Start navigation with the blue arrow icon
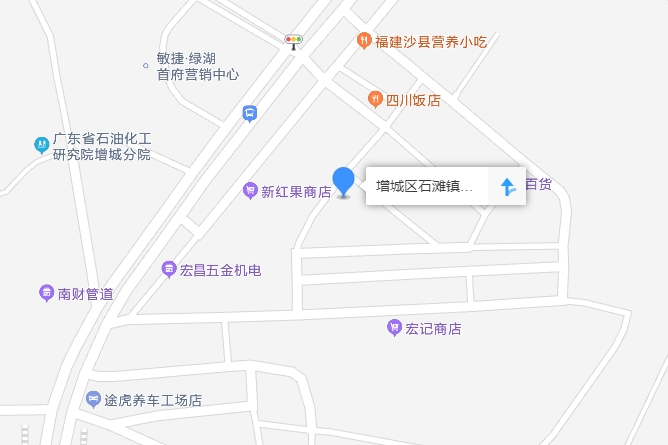Screen dimensions: 668x445 tap(508, 186)
